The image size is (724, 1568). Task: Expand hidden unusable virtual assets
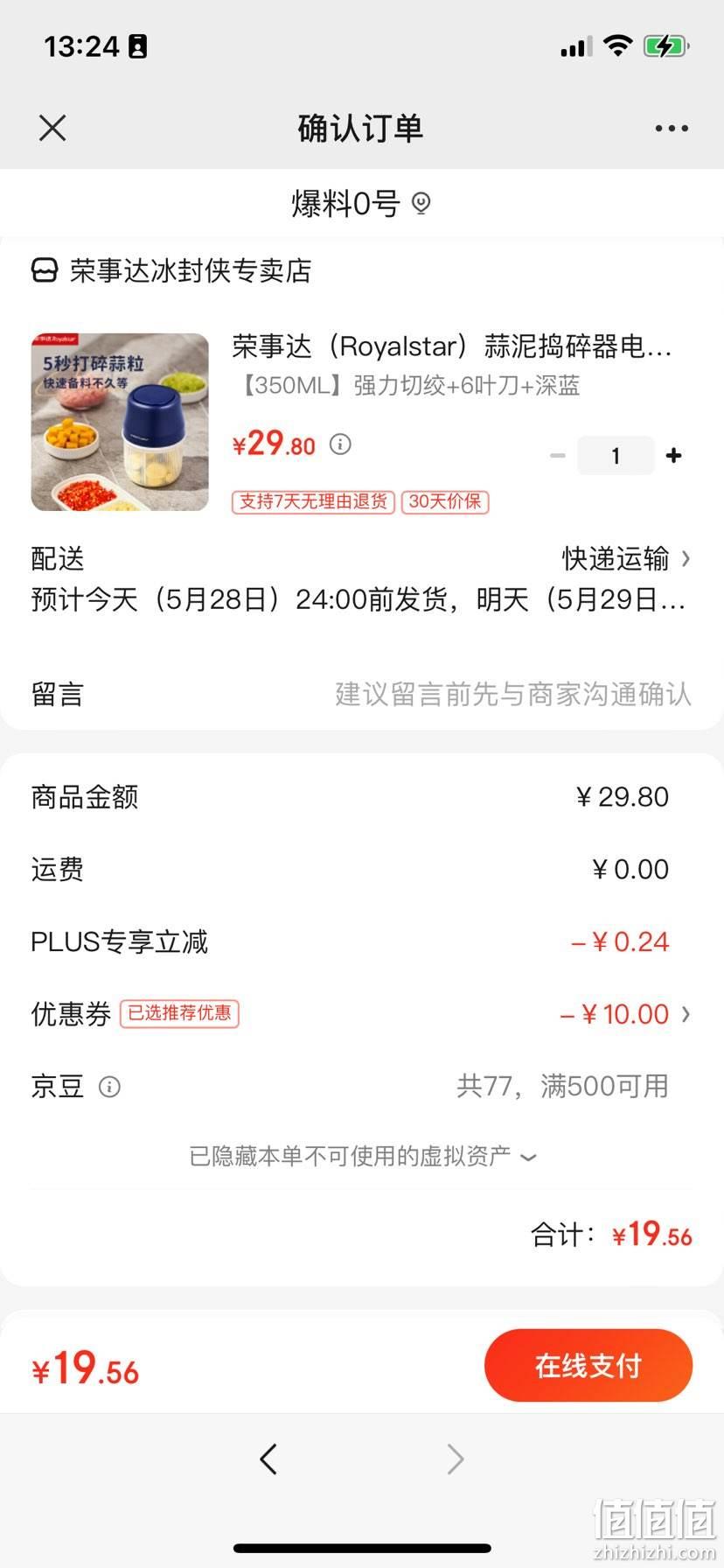pyautogui.click(x=362, y=1156)
